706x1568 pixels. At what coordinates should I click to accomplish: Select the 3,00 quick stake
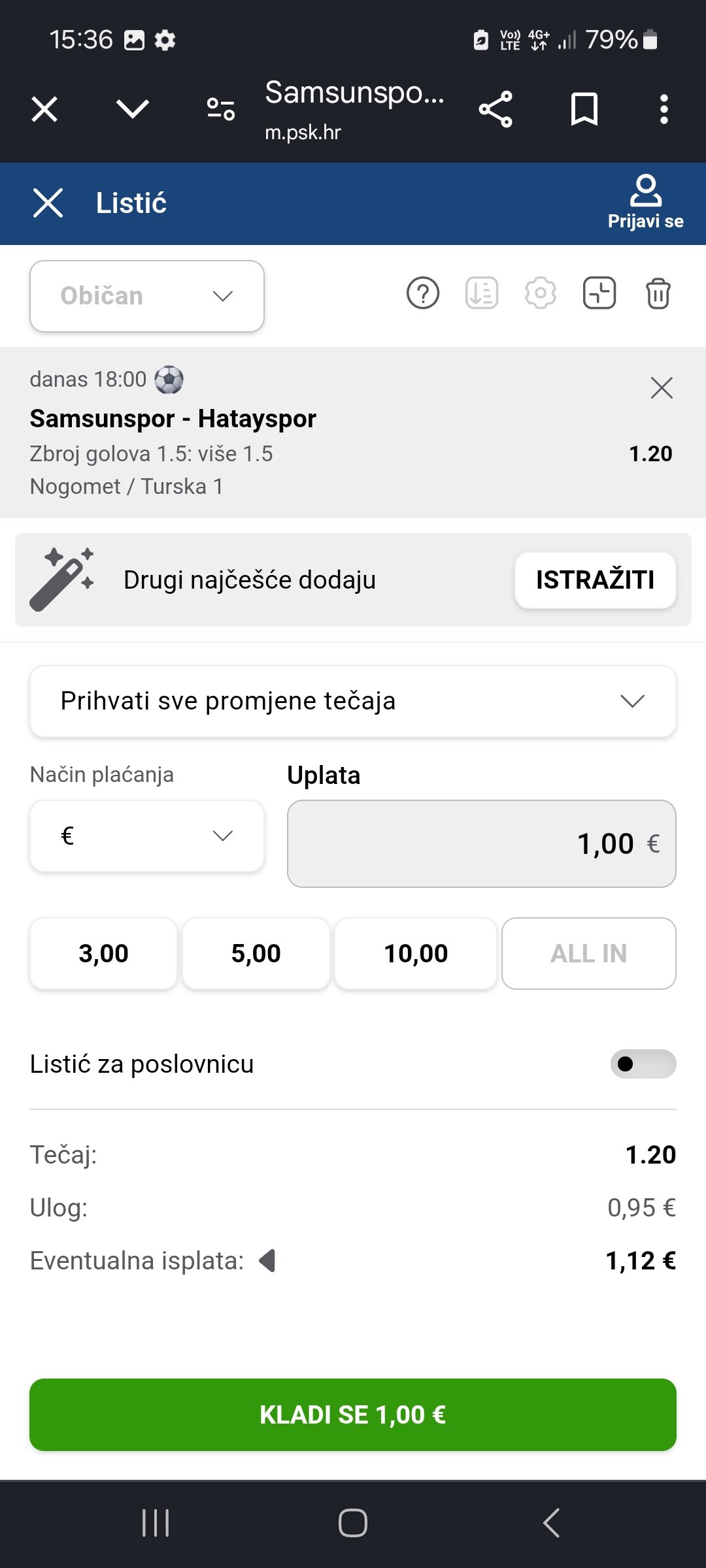(x=103, y=953)
